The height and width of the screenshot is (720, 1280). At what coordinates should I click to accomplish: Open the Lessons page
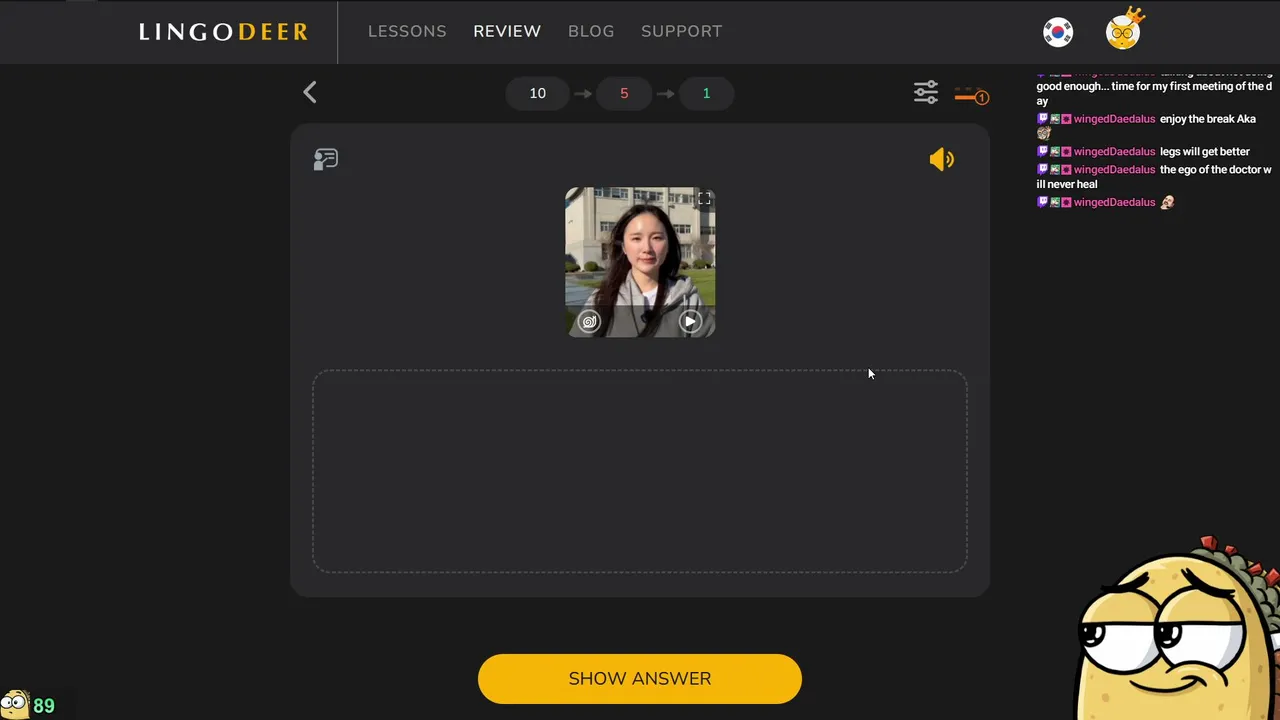tap(407, 31)
